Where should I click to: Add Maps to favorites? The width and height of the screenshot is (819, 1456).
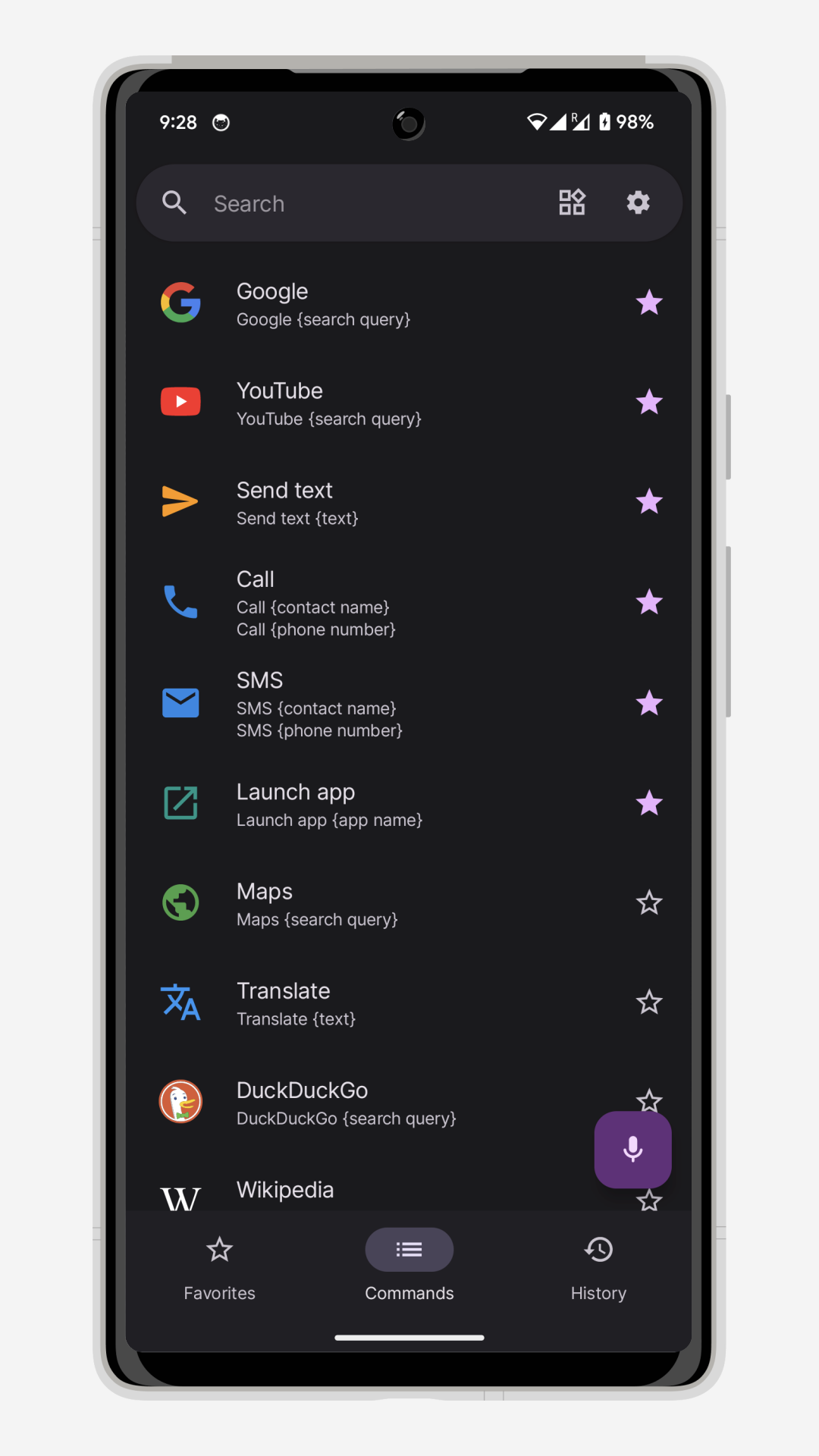pos(649,902)
